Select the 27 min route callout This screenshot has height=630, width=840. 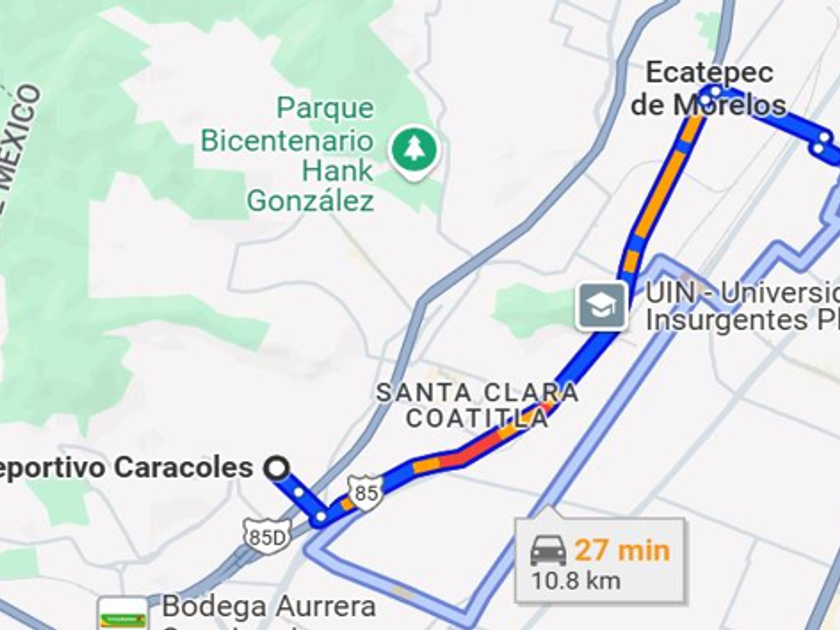(600, 561)
